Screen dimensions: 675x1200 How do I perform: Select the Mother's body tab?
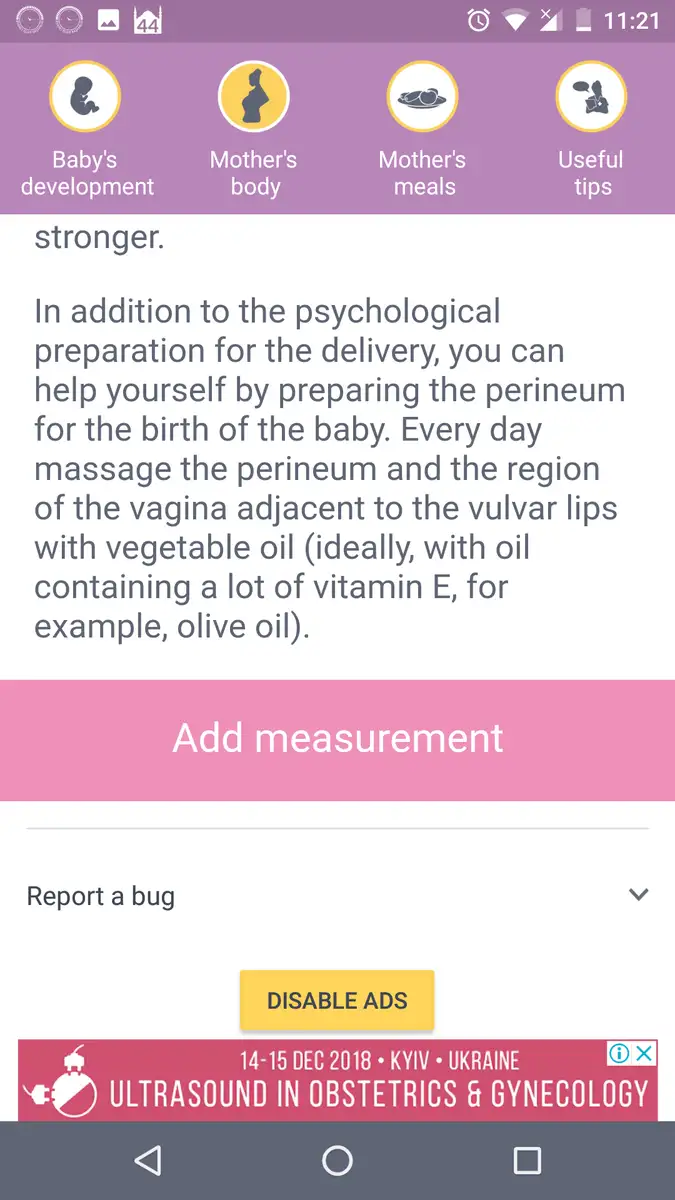(254, 128)
